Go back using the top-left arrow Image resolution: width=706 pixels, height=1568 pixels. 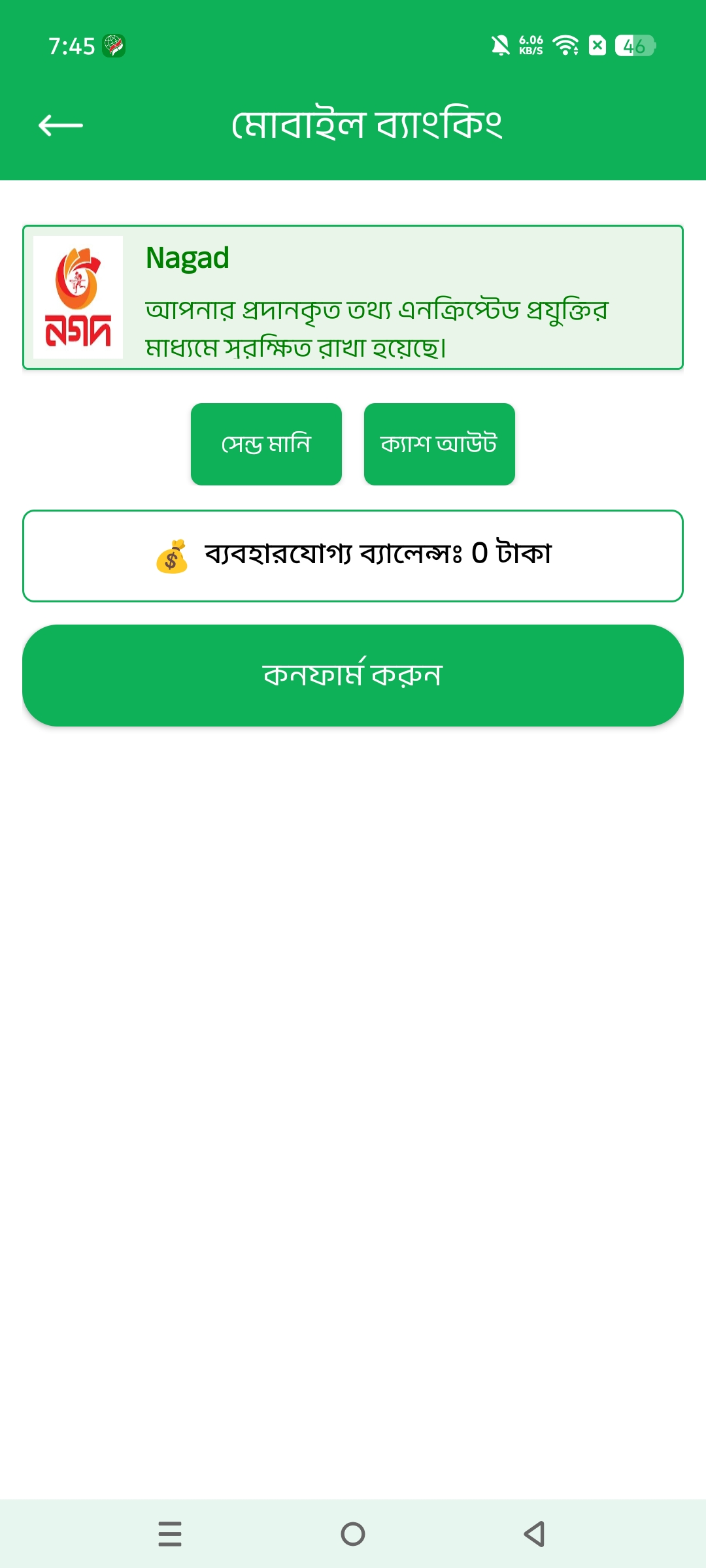(61, 125)
